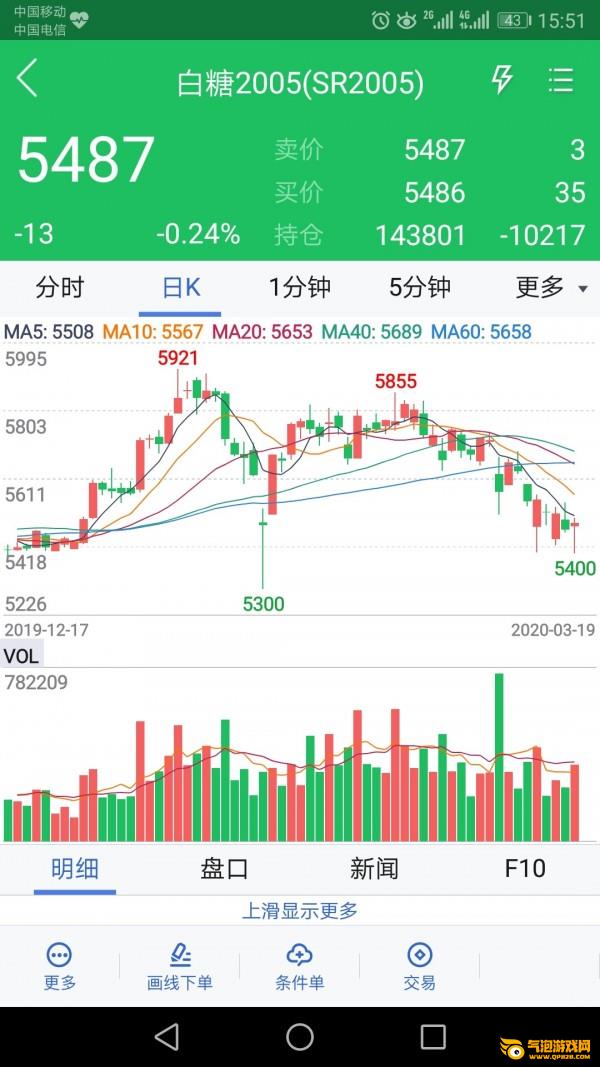Open the 明细 details tab

pos(75,868)
